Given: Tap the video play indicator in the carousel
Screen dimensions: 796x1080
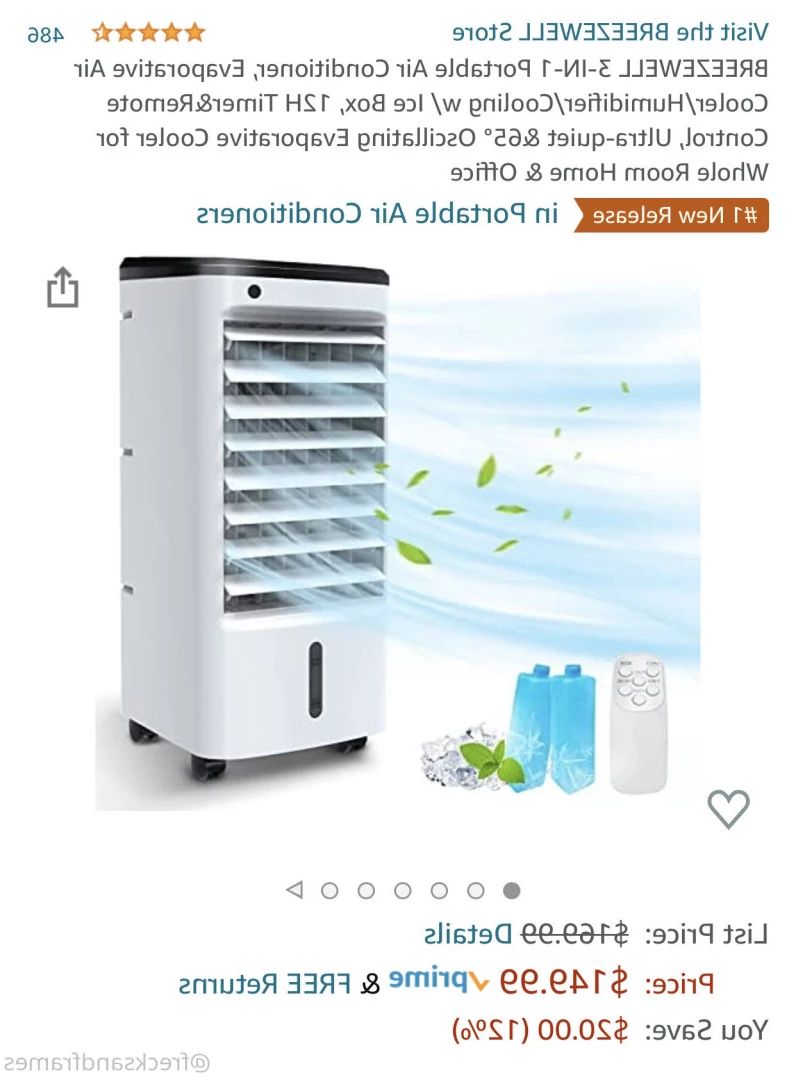Looking at the screenshot, I should (x=294, y=889).
